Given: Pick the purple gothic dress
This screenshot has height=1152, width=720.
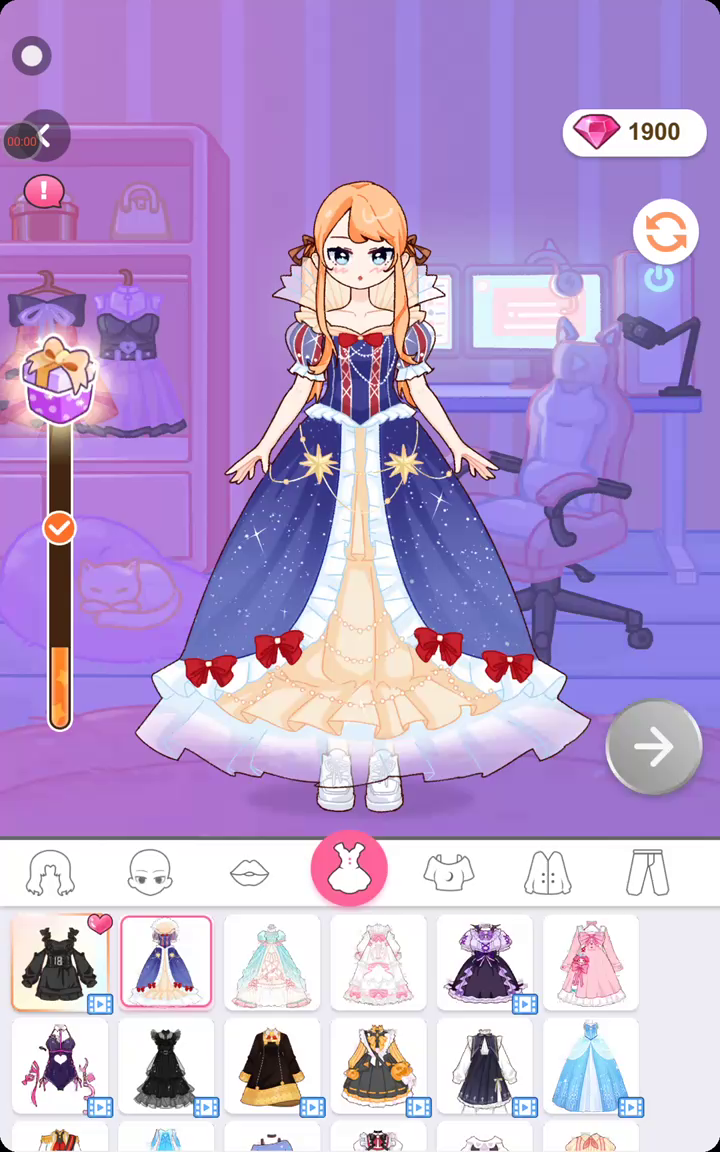Looking at the screenshot, I should [484, 962].
